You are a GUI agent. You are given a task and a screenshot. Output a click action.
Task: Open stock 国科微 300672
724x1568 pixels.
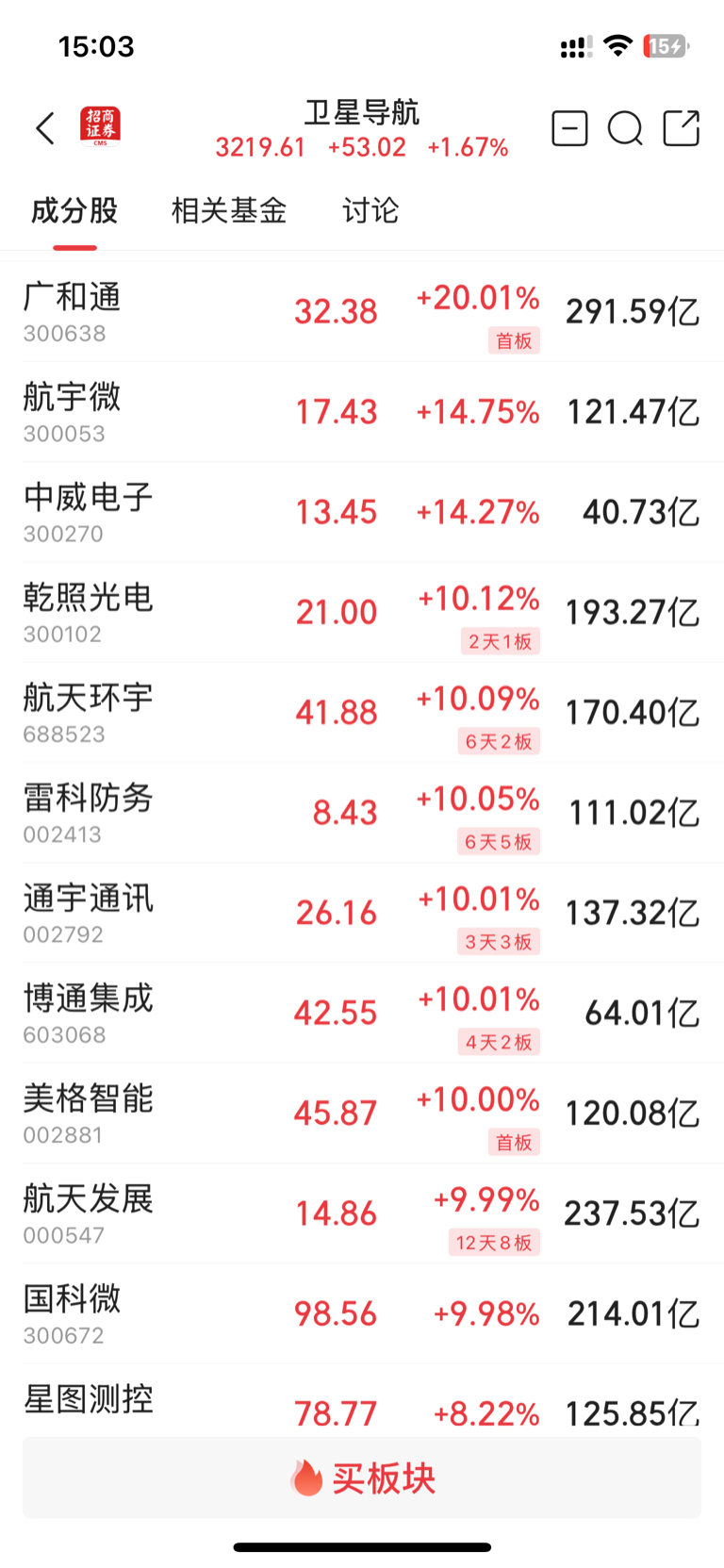tap(362, 1313)
